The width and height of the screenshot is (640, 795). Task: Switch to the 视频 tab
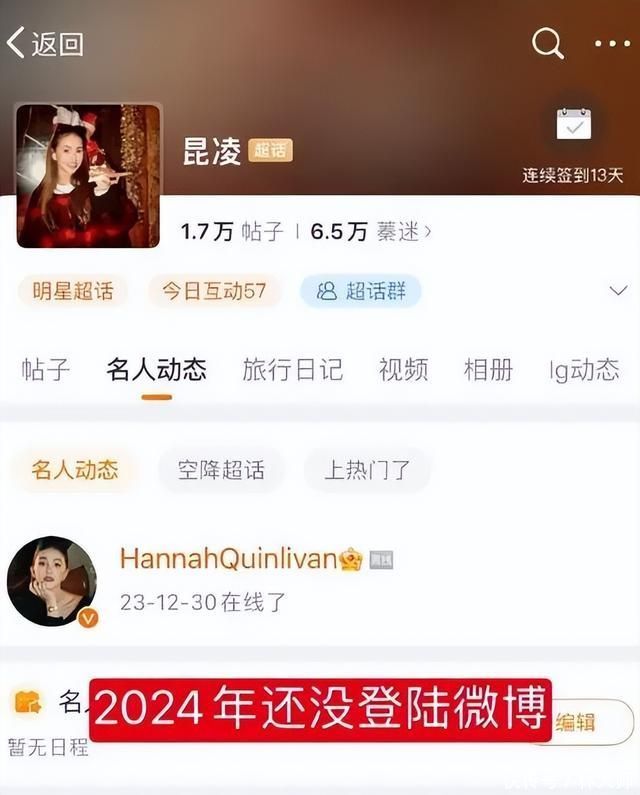click(x=403, y=369)
